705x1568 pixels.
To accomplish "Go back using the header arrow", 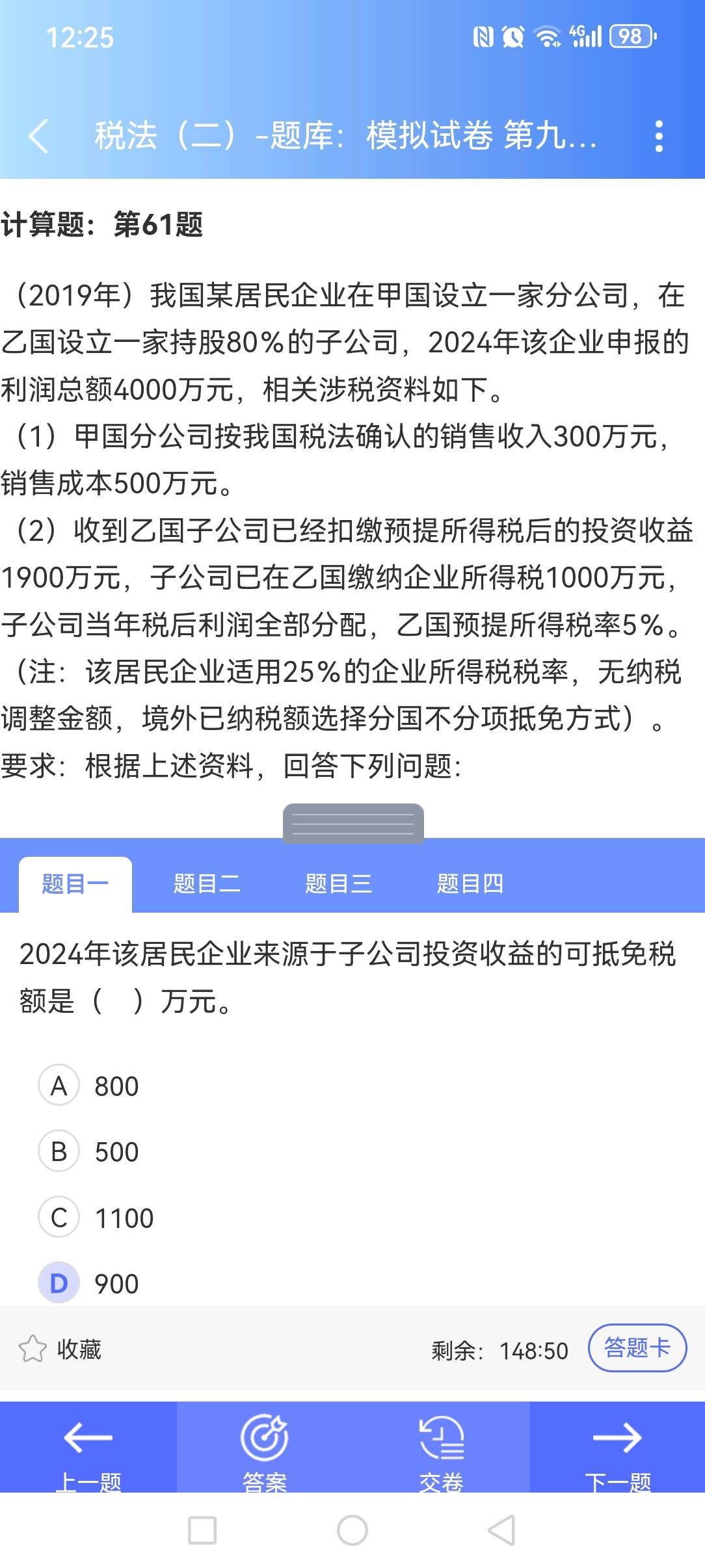I will pyautogui.click(x=39, y=137).
